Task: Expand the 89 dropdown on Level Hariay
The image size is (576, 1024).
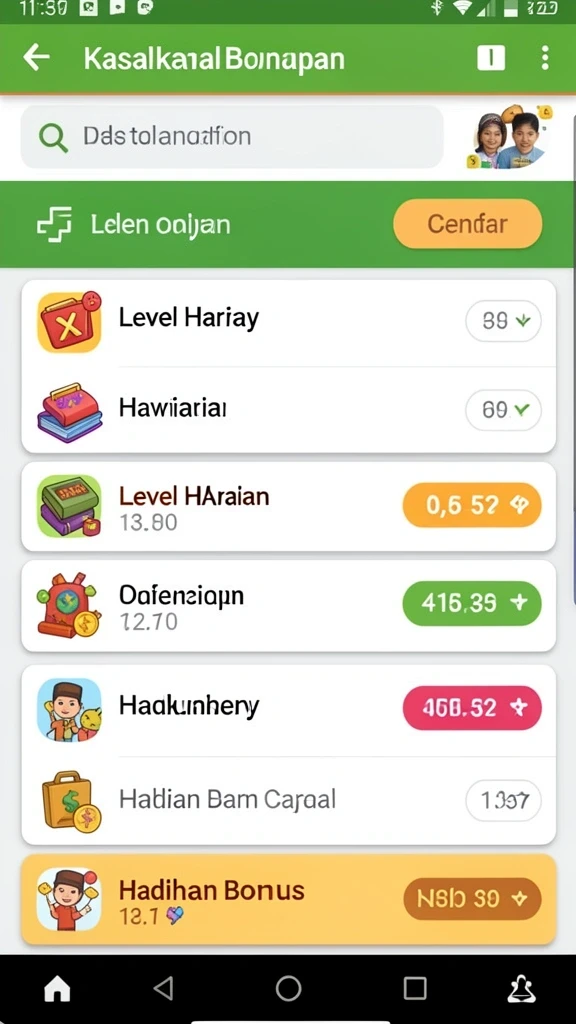Action: (x=503, y=321)
